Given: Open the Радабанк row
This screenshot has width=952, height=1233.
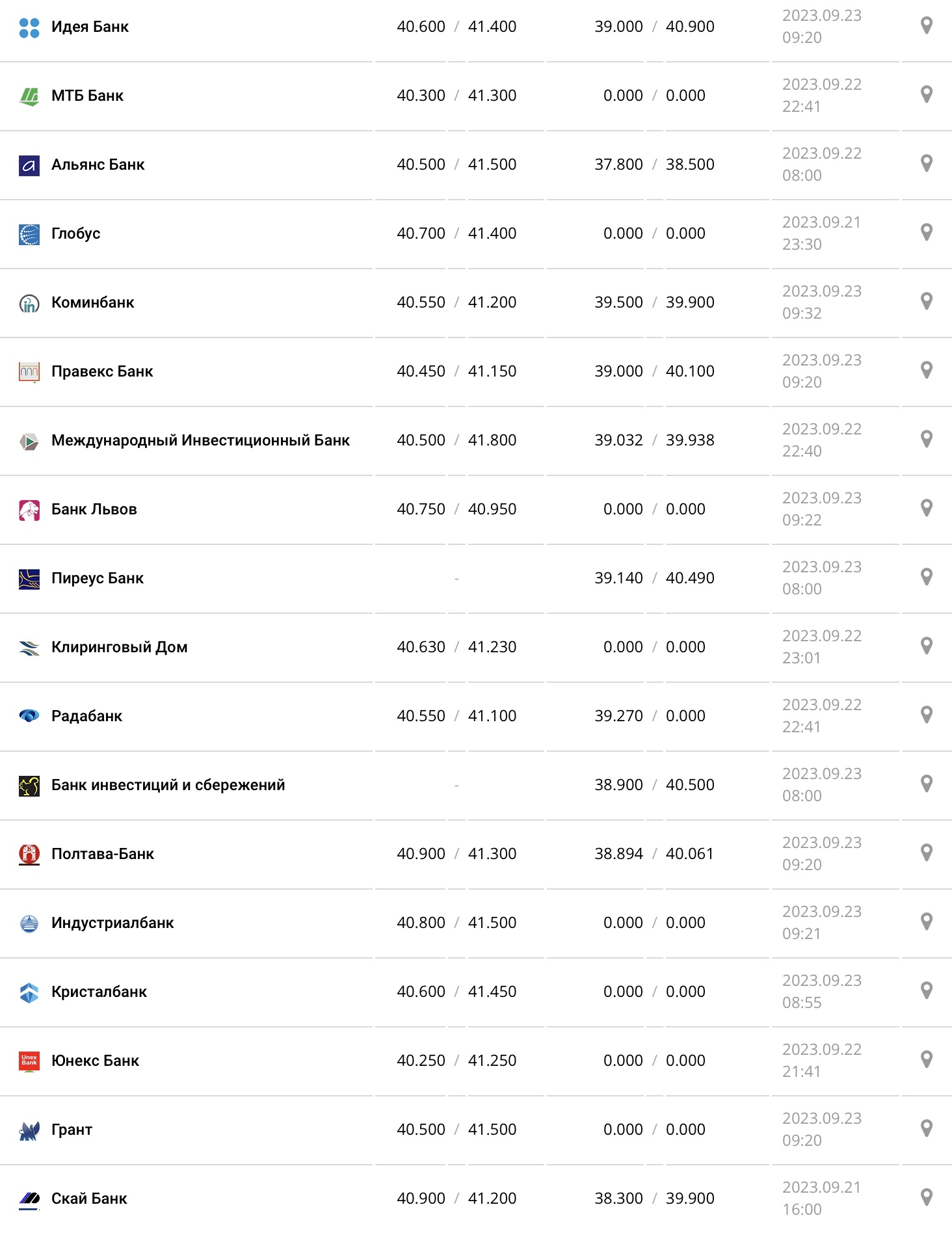Looking at the screenshot, I should click(86, 716).
